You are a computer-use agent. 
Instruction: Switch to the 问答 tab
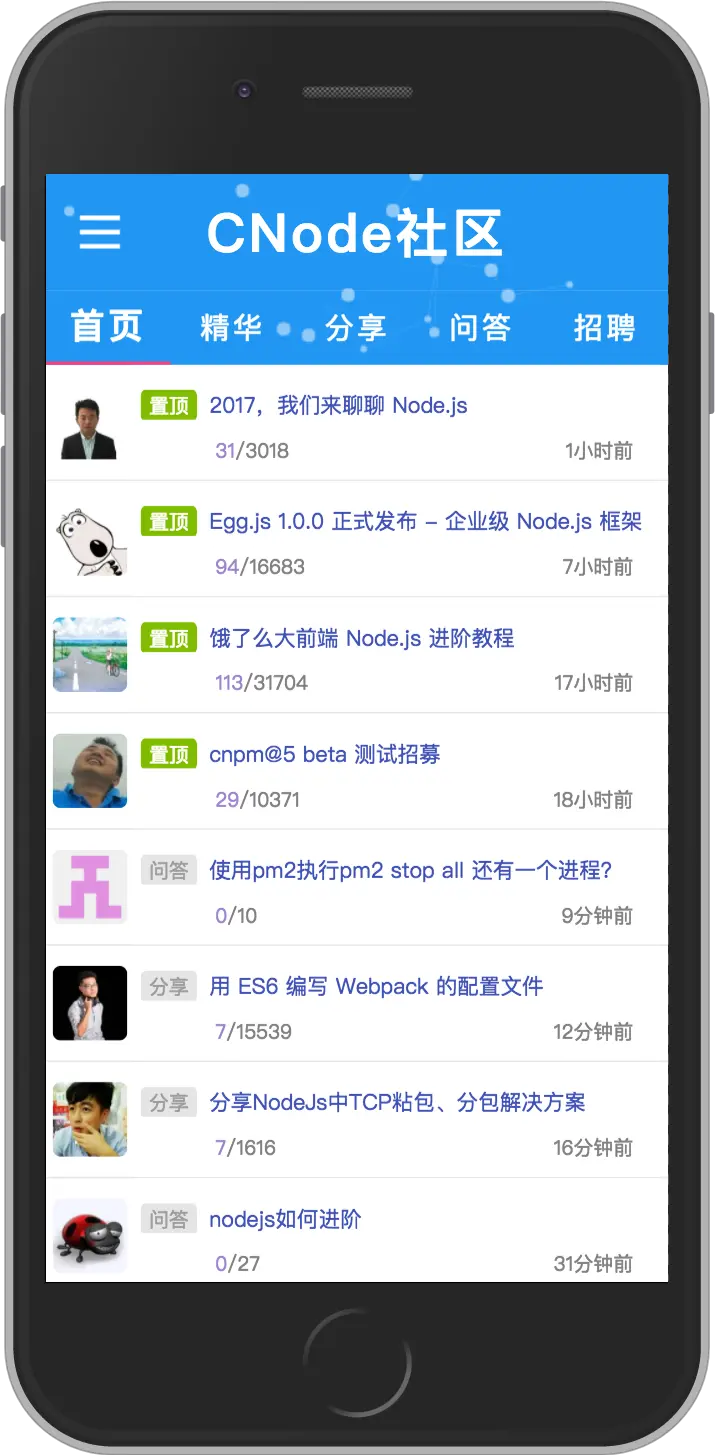pyautogui.click(x=480, y=327)
